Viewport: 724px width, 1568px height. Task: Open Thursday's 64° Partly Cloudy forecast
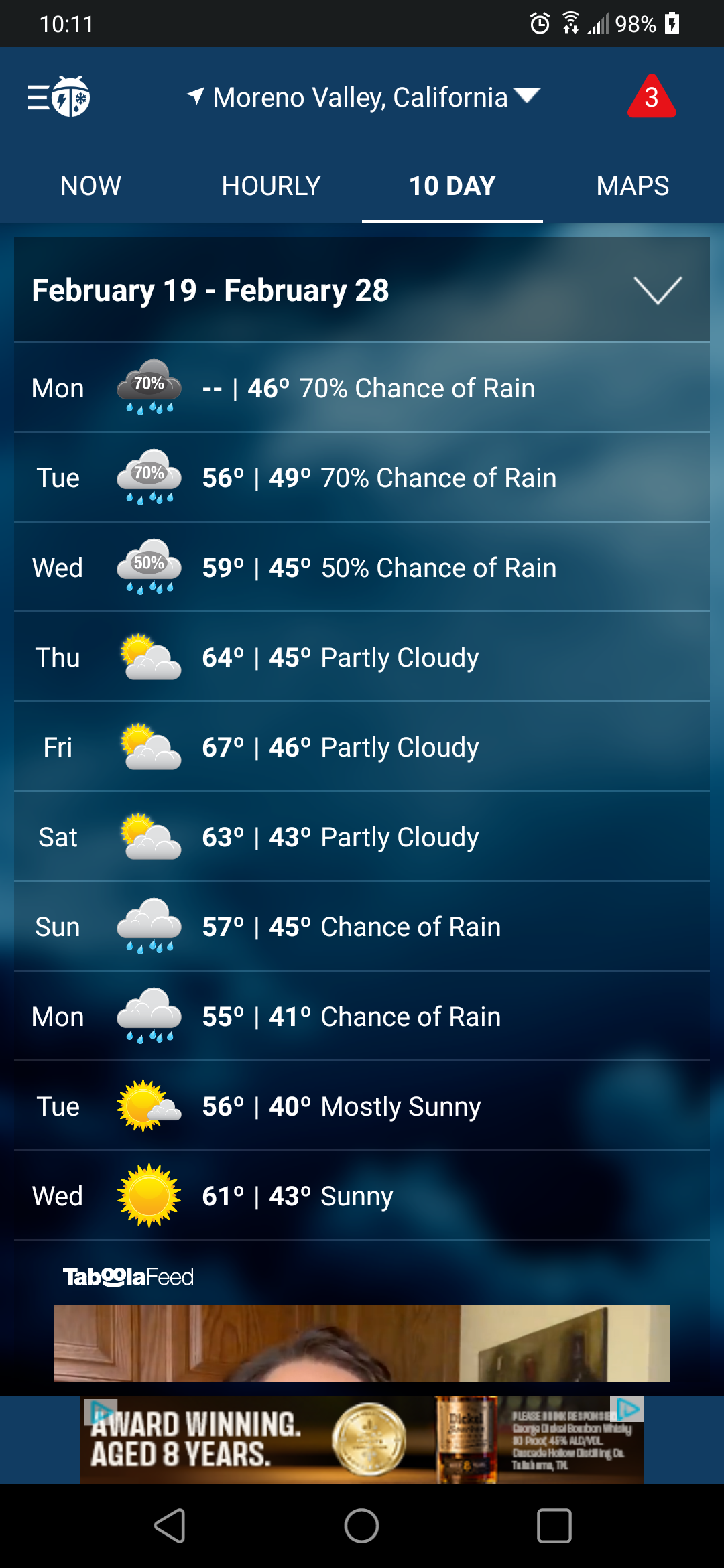coord(362,657)
